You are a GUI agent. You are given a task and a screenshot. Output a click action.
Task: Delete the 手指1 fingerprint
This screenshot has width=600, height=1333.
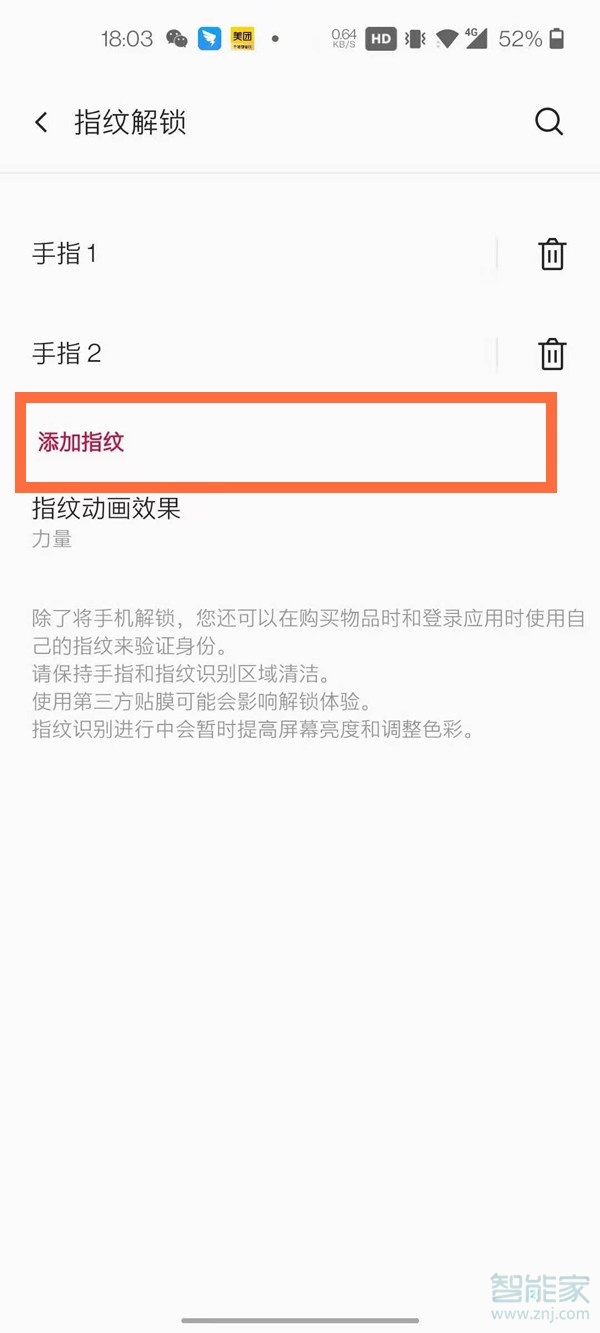(x=552, y=254)
